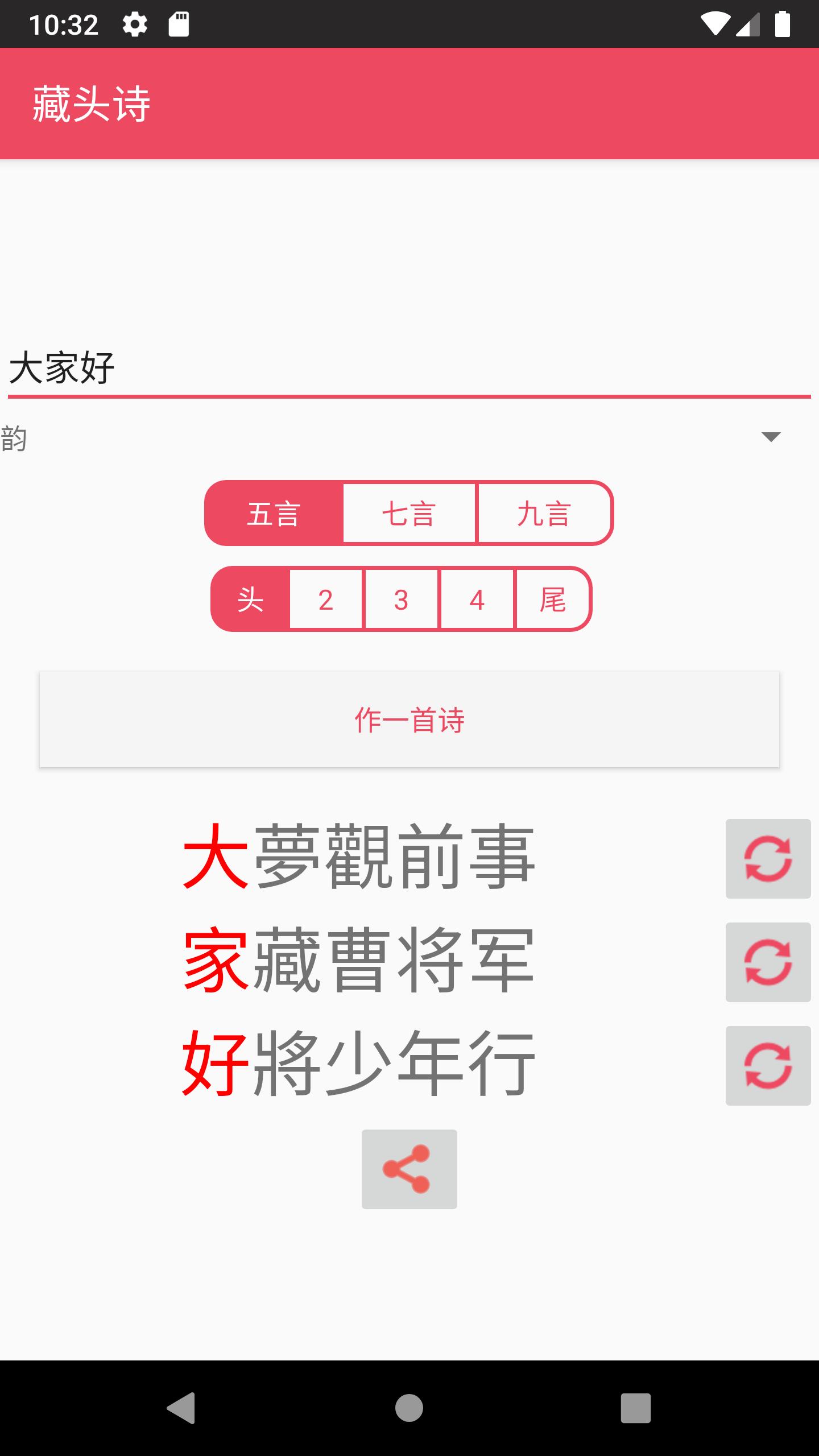819x1456 pixels.
Task: Choose position 4 for hidden character
Action: point(477,599)
